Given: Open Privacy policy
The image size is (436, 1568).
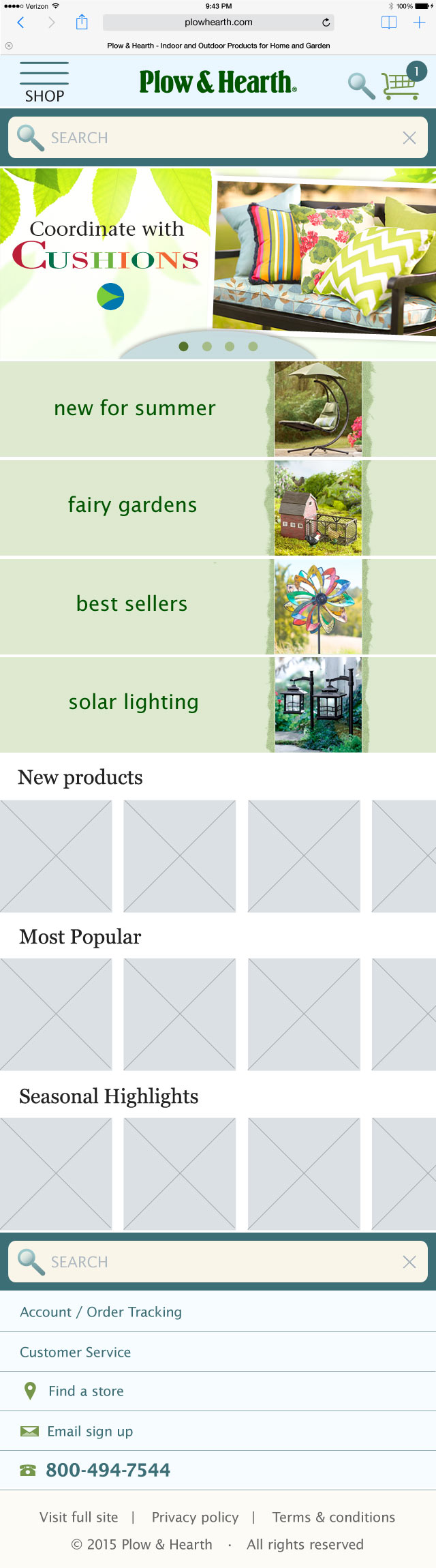Looking at the screenshot, I should (195, 1517).
